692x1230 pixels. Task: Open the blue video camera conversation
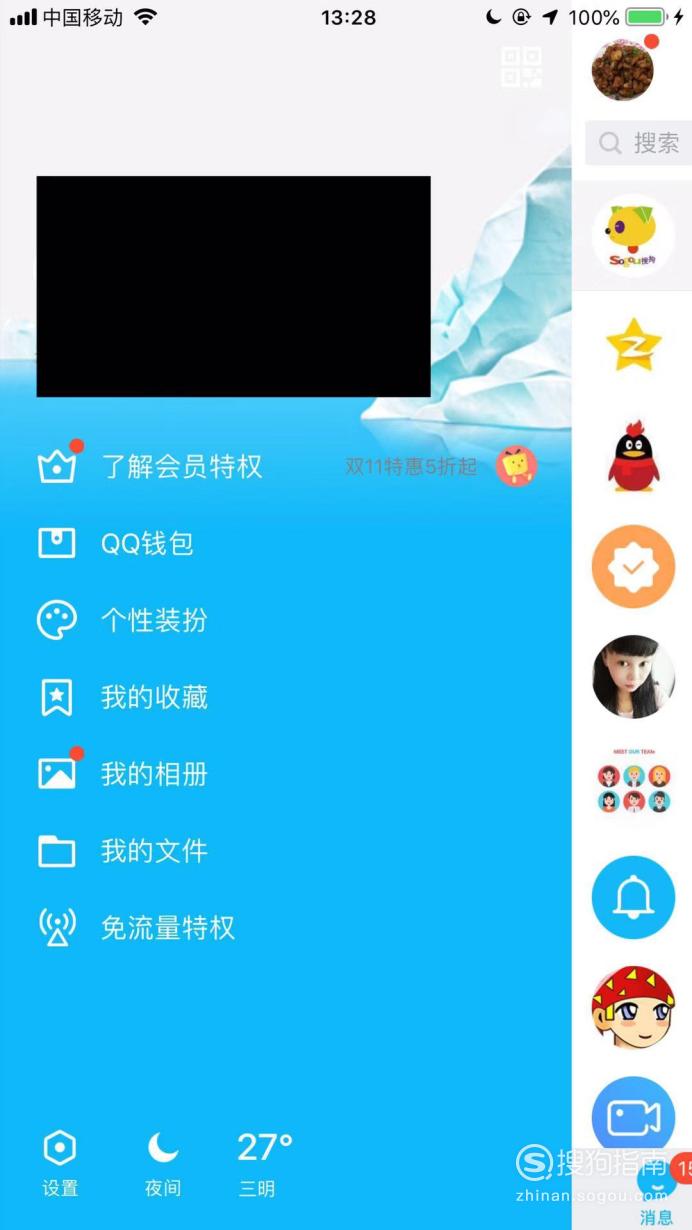pos(632,1115)
